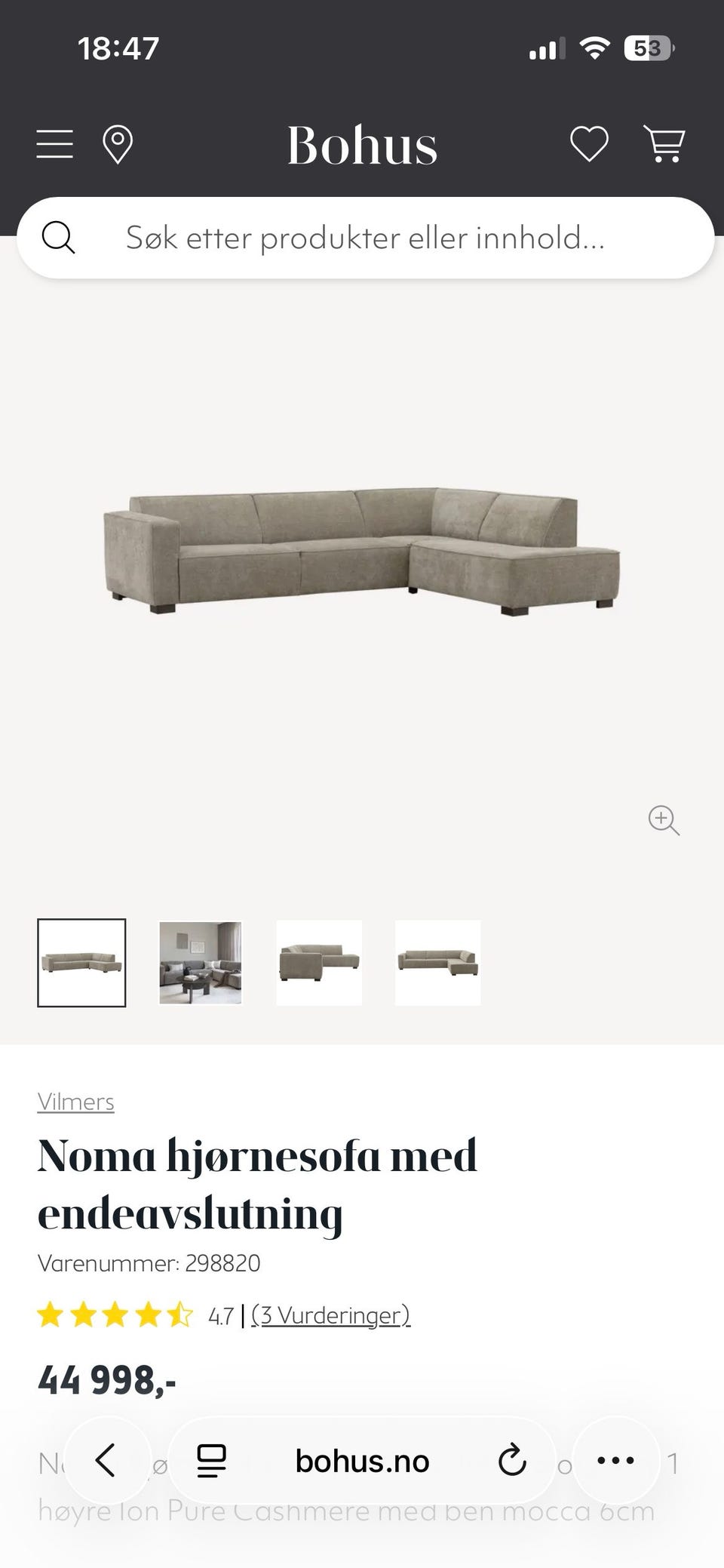The width and height of the screenshot is (724, 1568).
Task: Select the living room photo thumbnail
Action: point(201,963)
